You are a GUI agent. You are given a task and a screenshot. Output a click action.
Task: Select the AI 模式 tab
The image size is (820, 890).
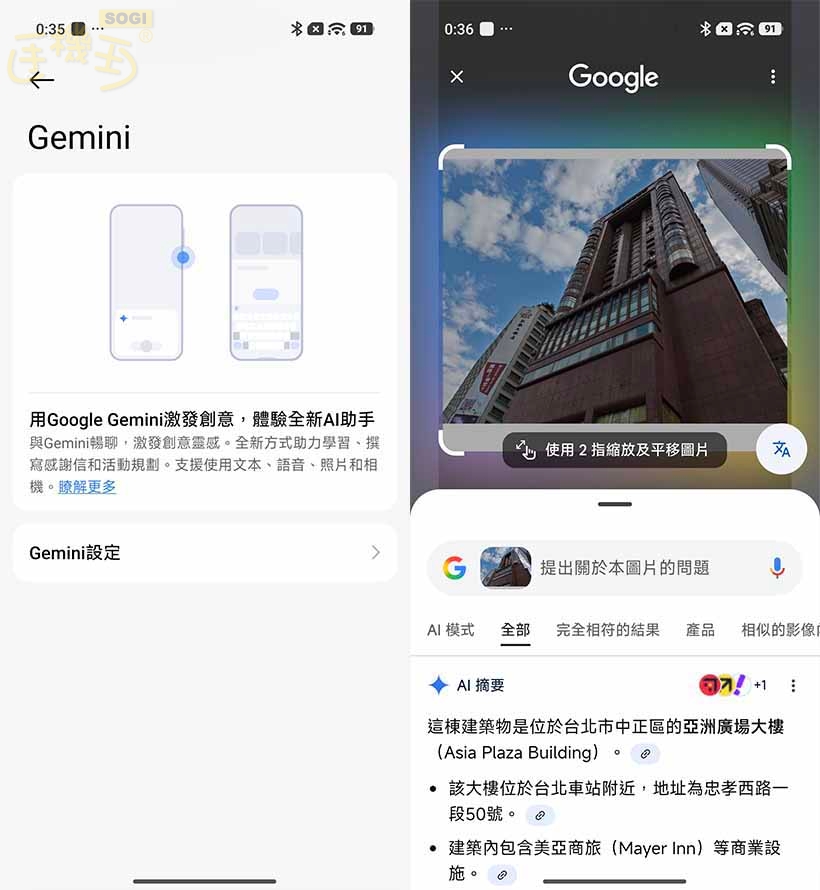[450, 631]
